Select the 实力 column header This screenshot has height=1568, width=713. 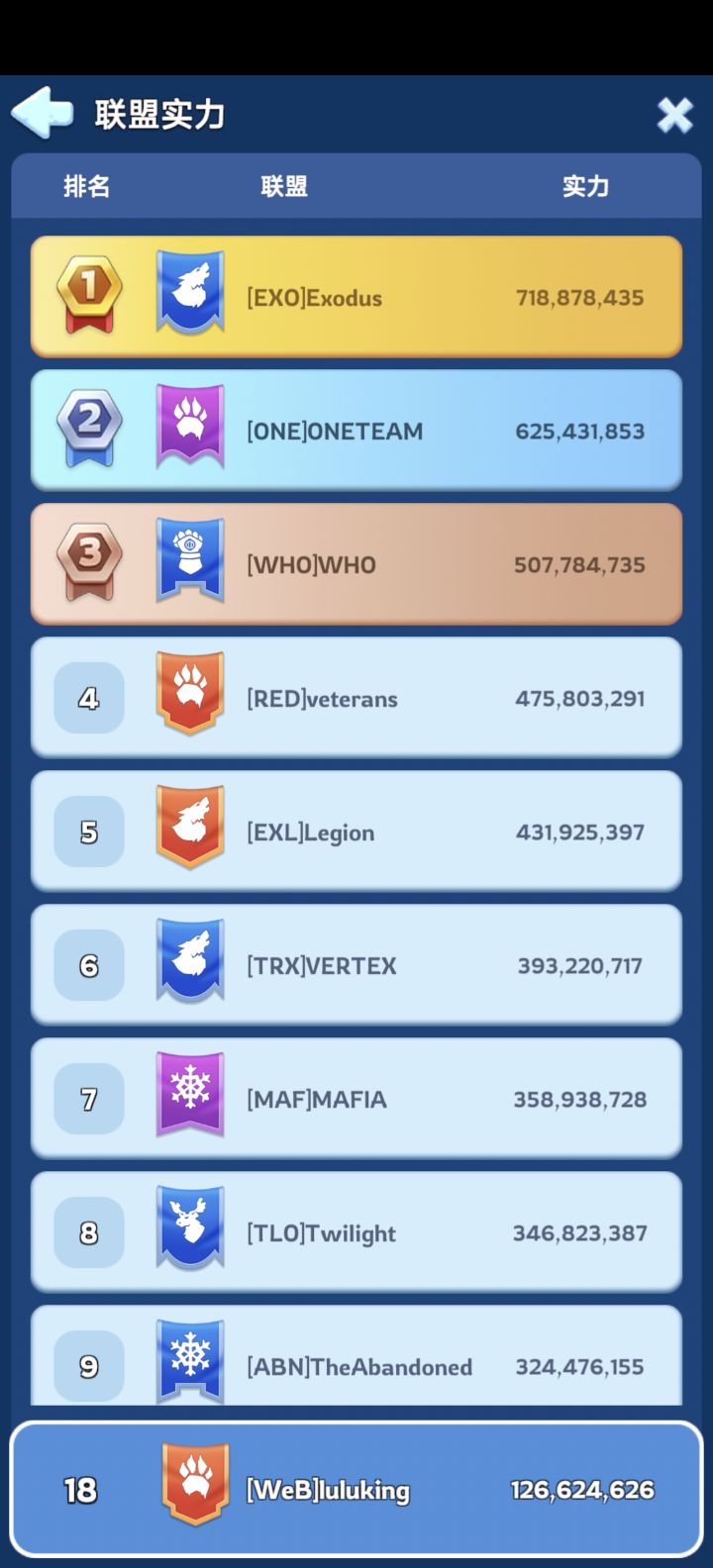(587, 187)
